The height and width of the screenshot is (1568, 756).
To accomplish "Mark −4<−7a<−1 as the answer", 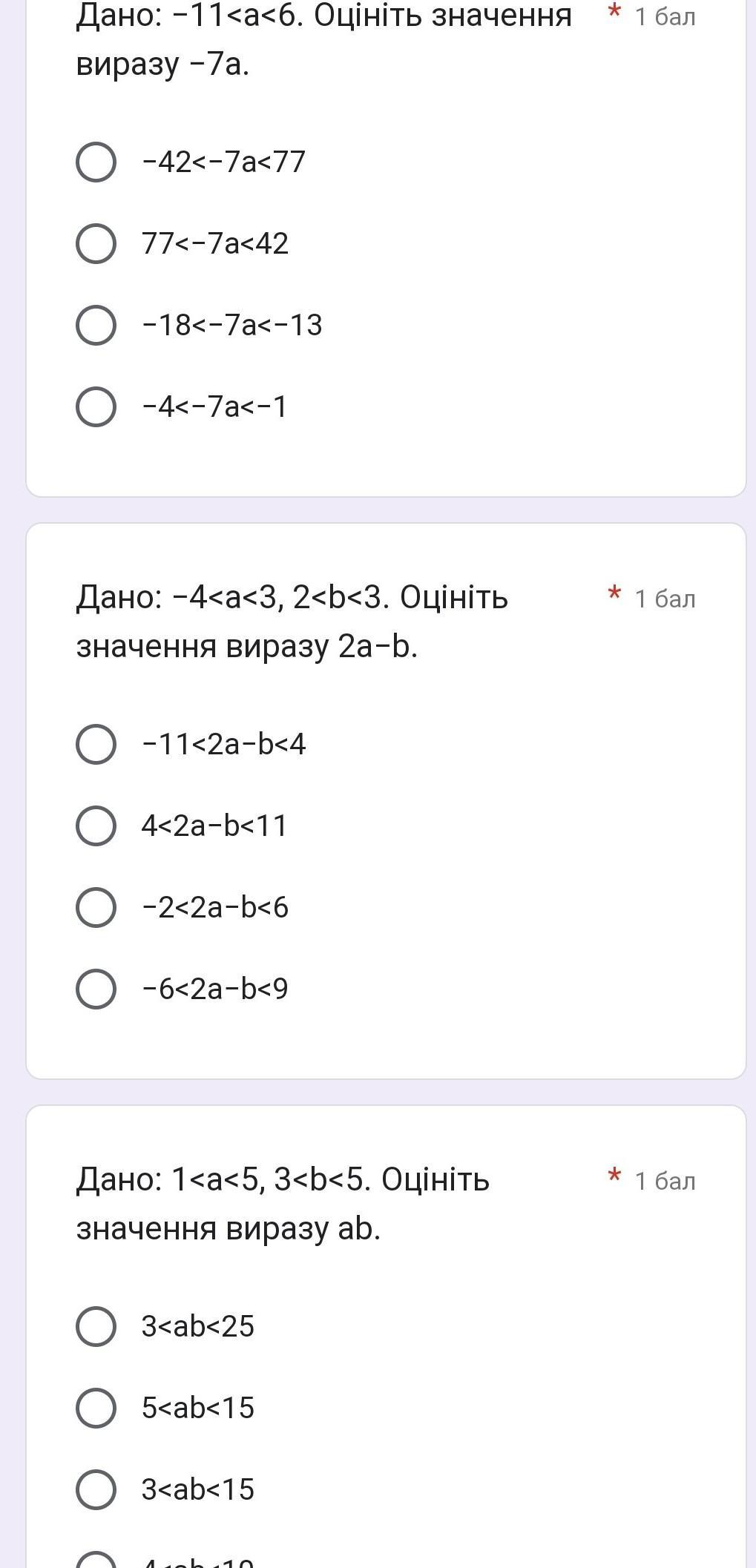I will point(96,406).
